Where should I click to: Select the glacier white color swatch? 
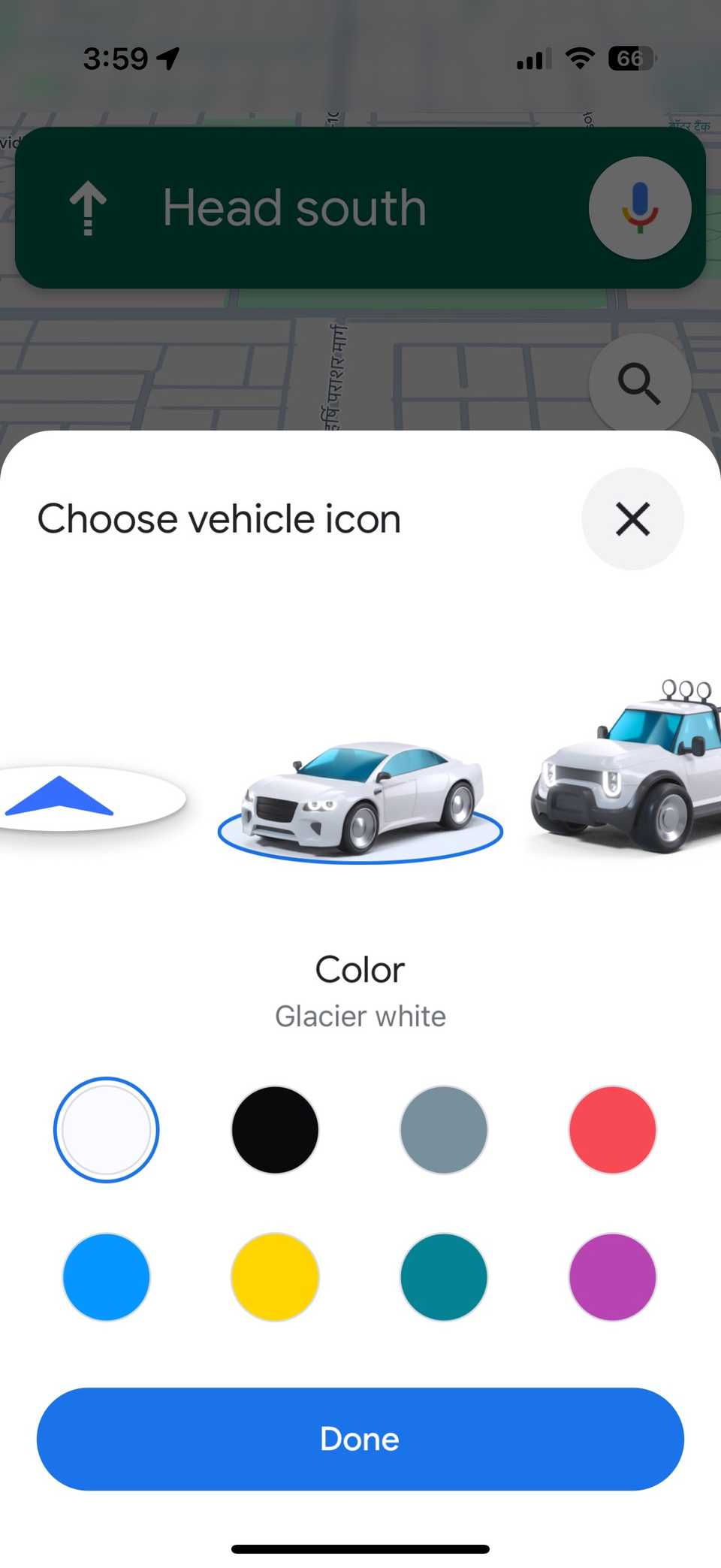pos(106,1129)
